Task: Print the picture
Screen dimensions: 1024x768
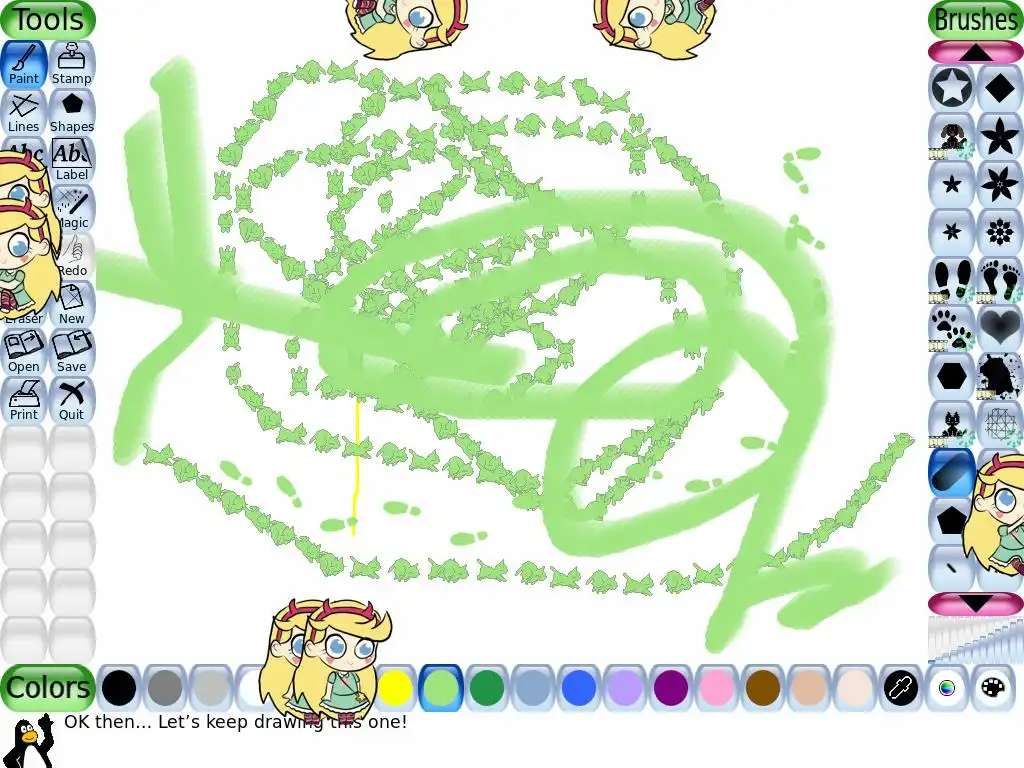Action: [x=23, y=400]
